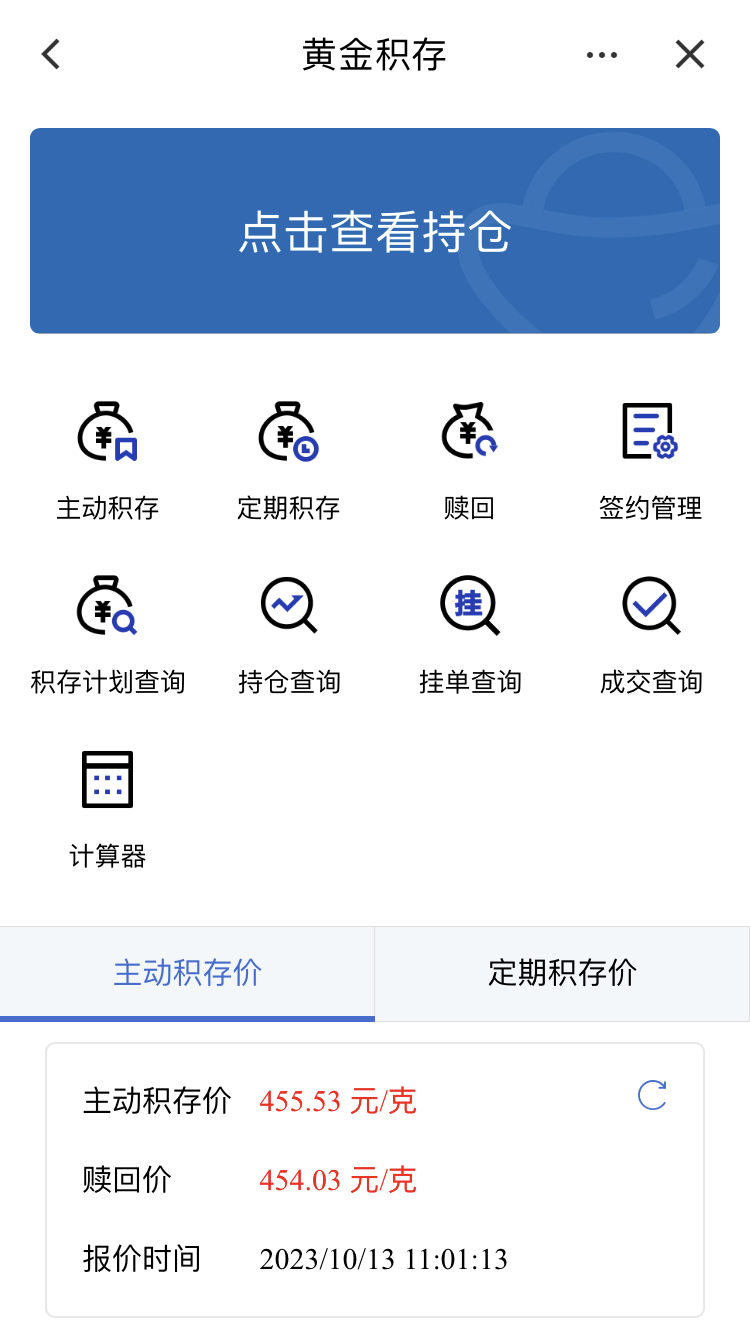Tap the 点击查看持仓 banner

tap(375, 231)
